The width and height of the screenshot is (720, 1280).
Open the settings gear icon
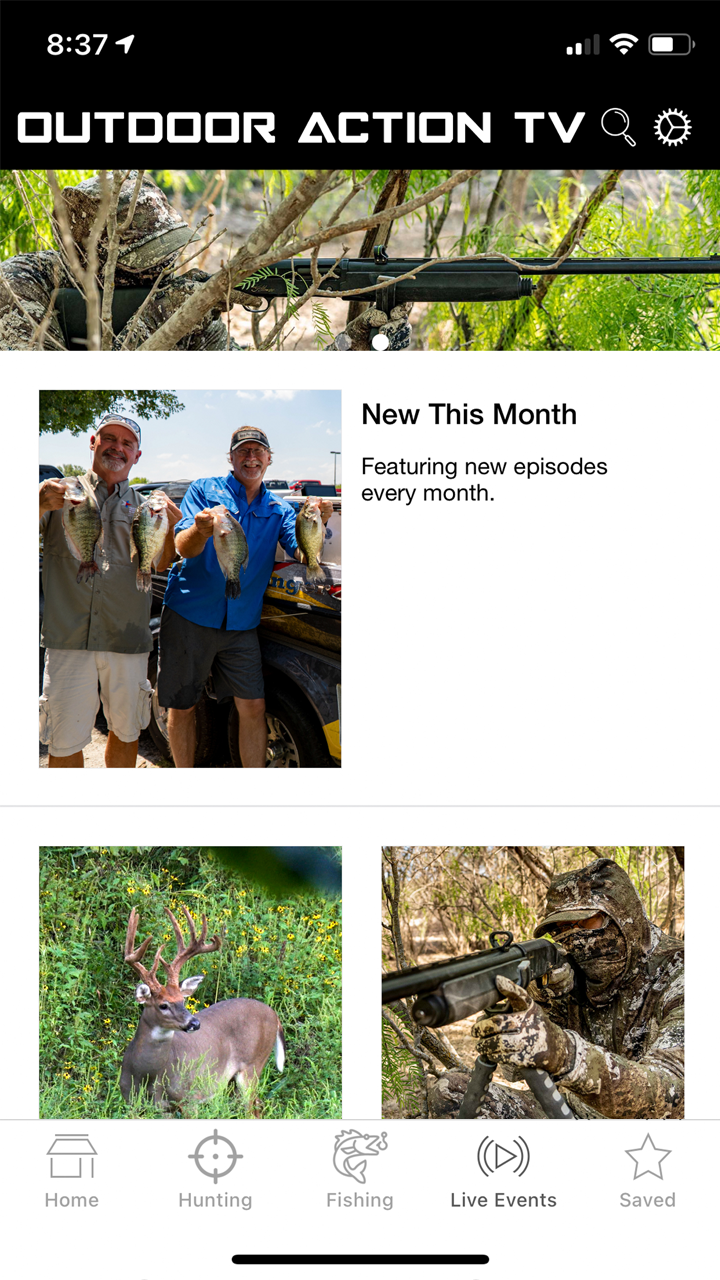pyautogui.click(x=672, y=127)
